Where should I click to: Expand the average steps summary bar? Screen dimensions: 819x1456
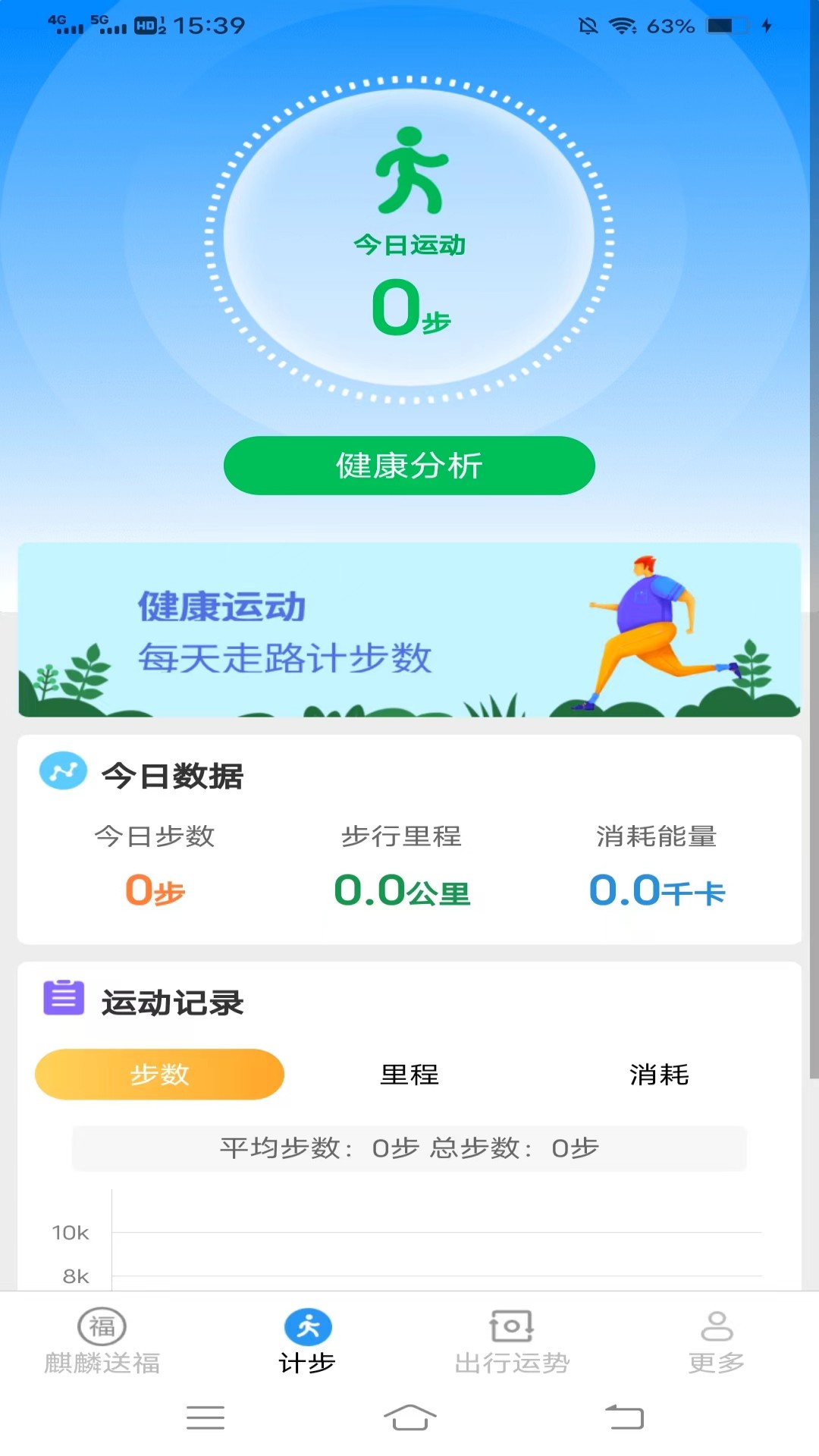click(409, 1148)
